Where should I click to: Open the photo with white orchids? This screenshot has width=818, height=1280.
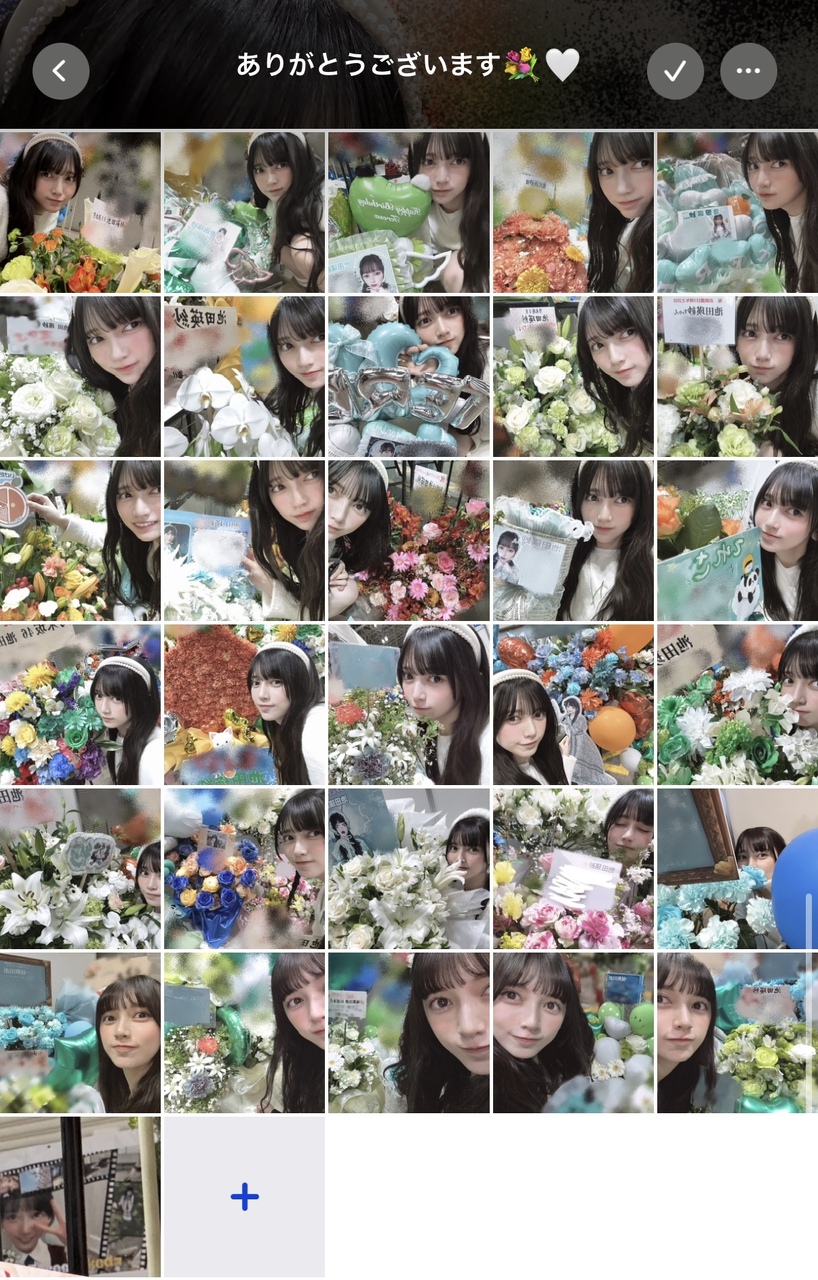pyautogui.click(x=244, y=376)
